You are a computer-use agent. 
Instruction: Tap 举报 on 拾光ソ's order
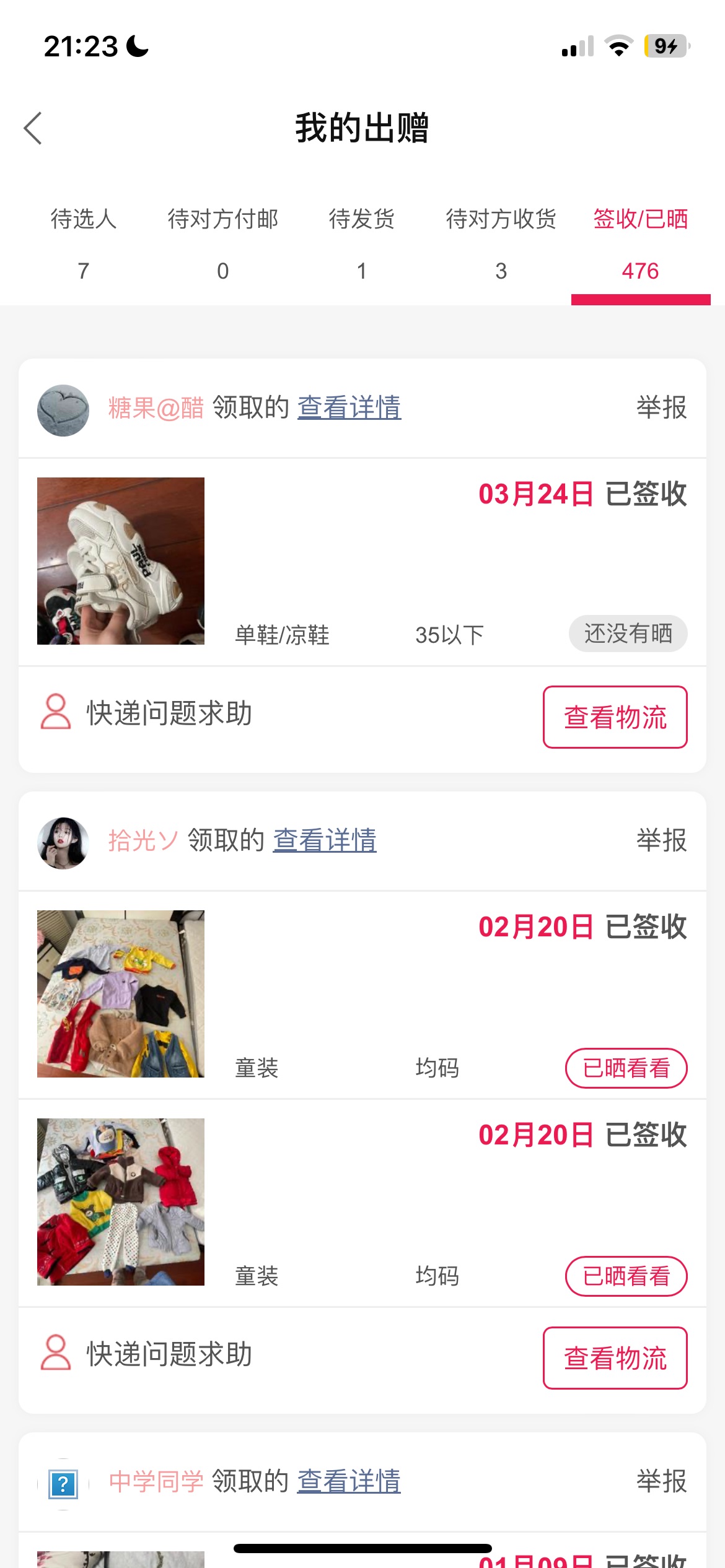click(662, 840)
